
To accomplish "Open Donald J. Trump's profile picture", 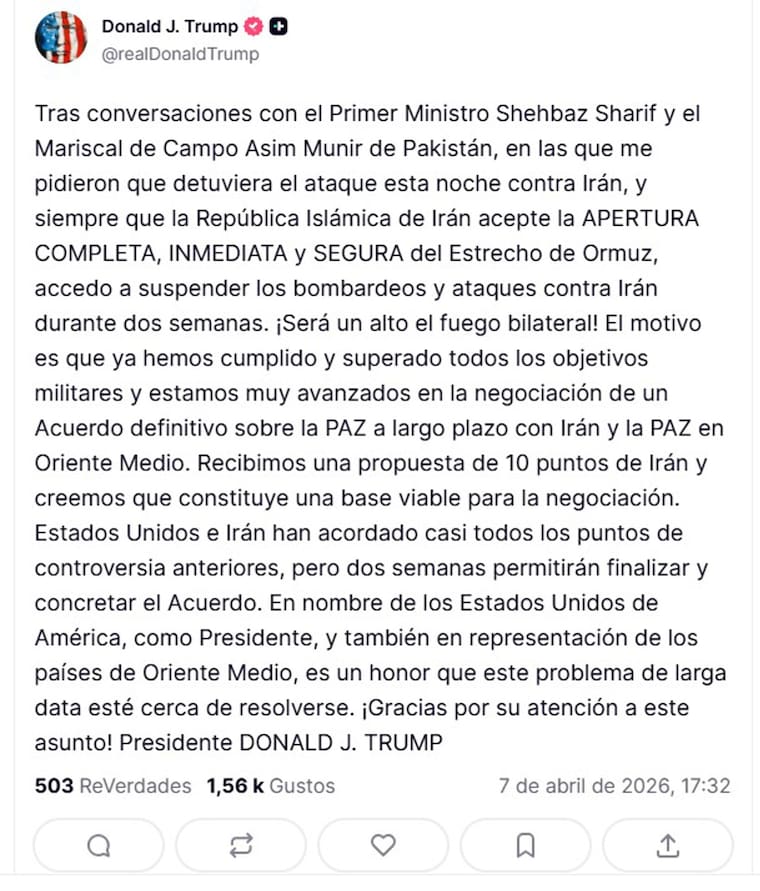I will [x=61, y=38].
